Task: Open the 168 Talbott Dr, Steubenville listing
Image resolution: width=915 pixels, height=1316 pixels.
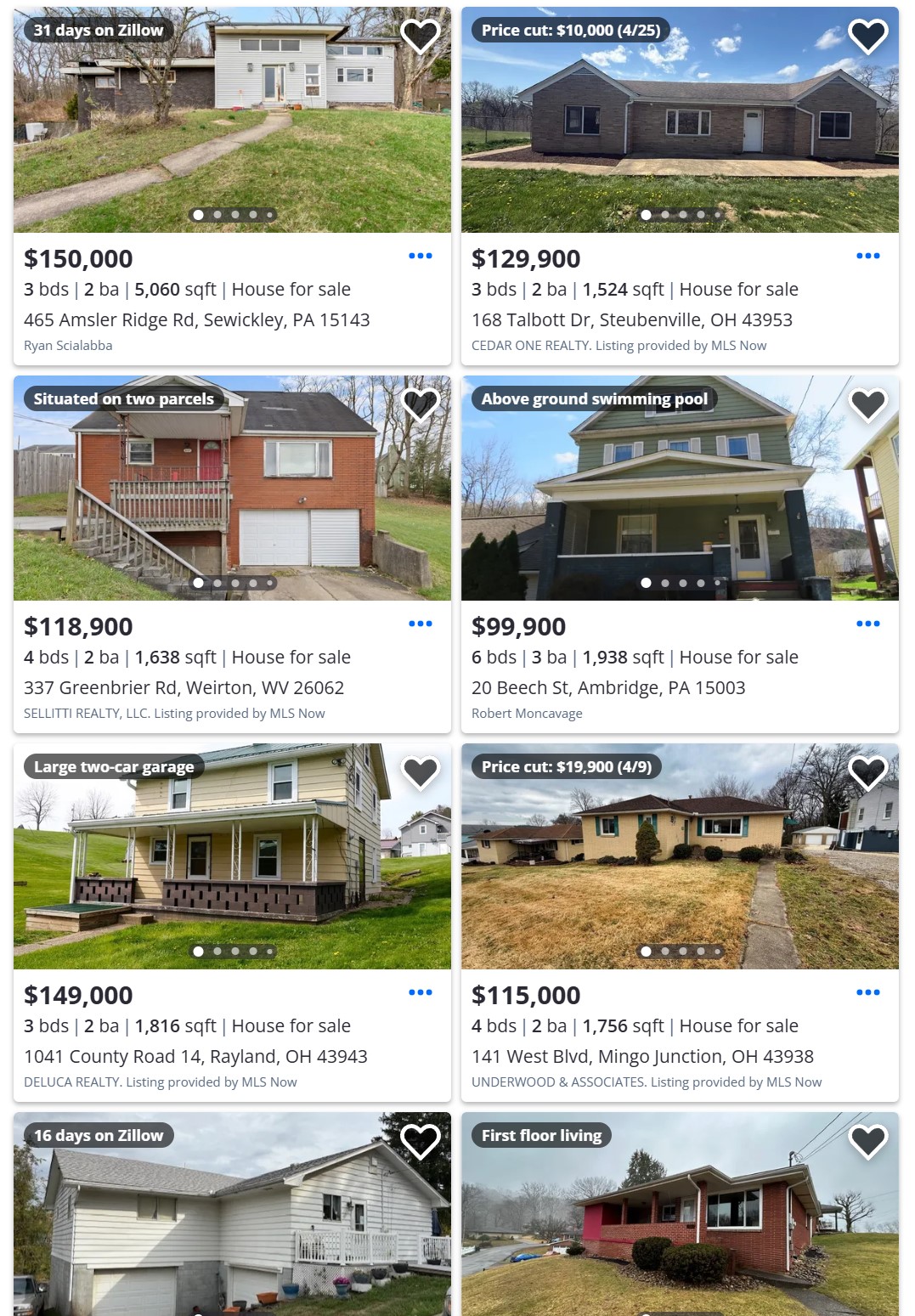Action: tap(631, 320)
